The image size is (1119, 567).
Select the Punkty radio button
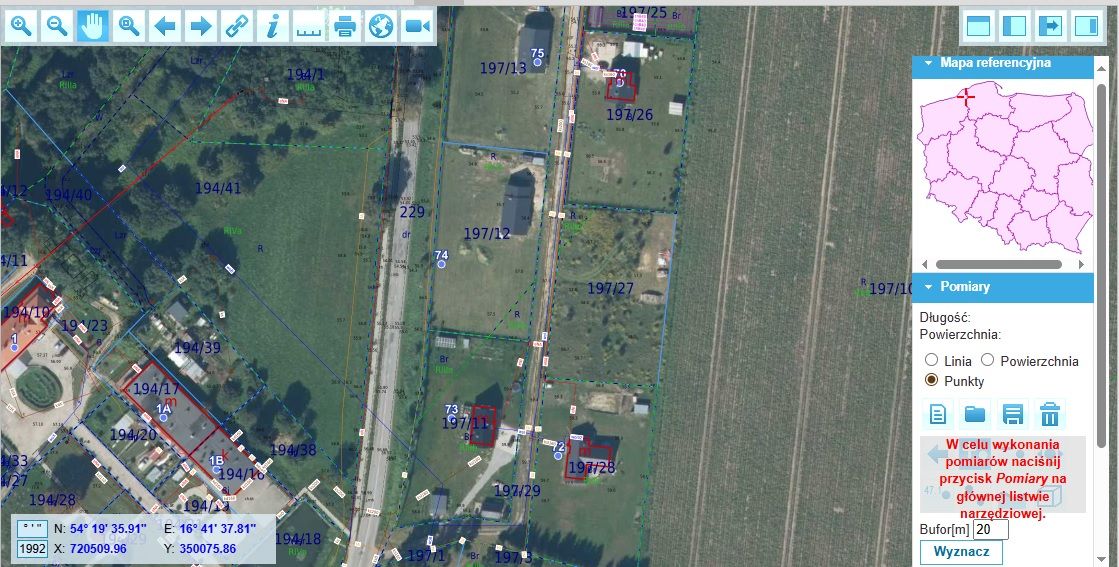932,381
